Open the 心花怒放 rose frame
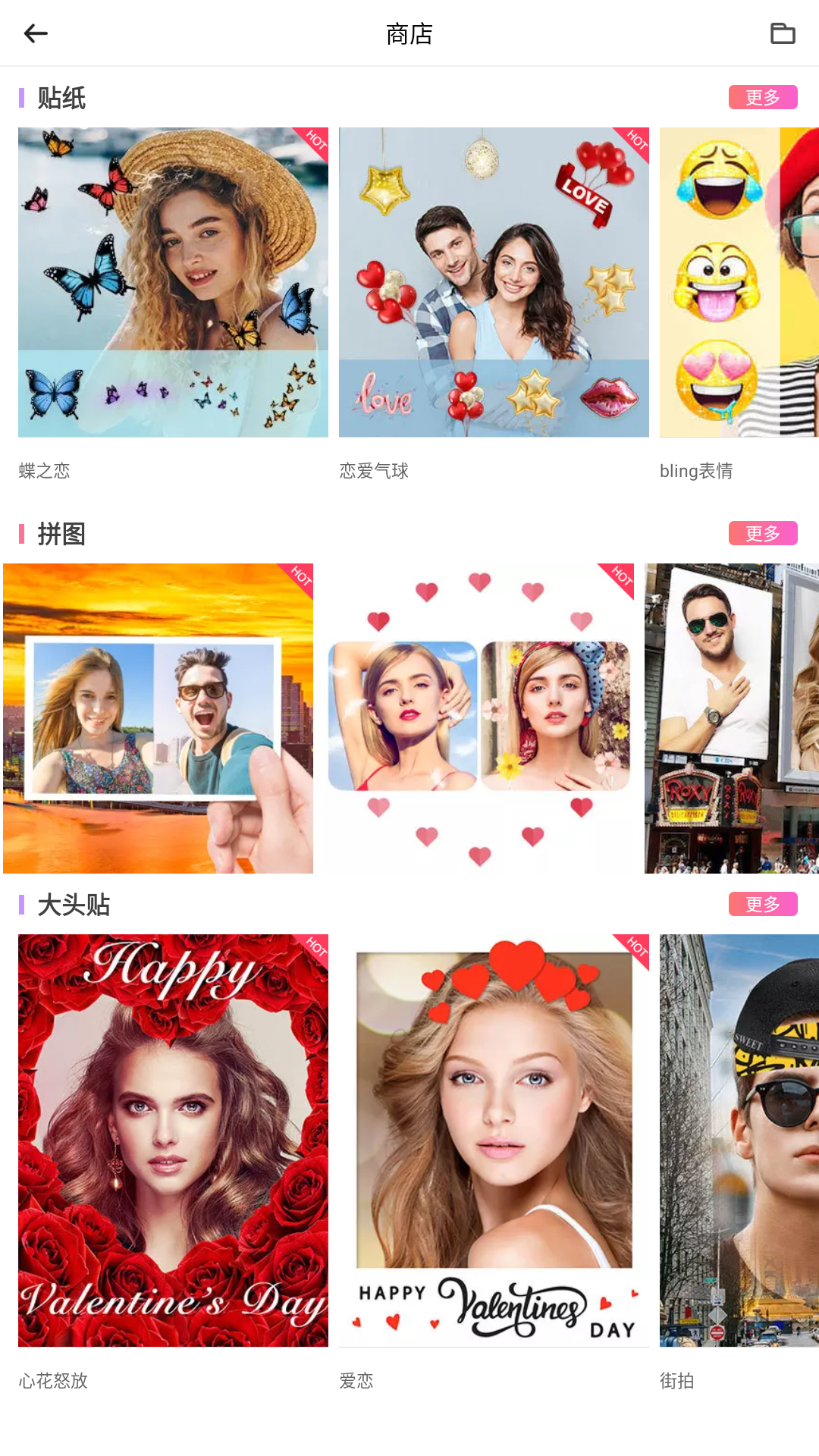 173,1140
